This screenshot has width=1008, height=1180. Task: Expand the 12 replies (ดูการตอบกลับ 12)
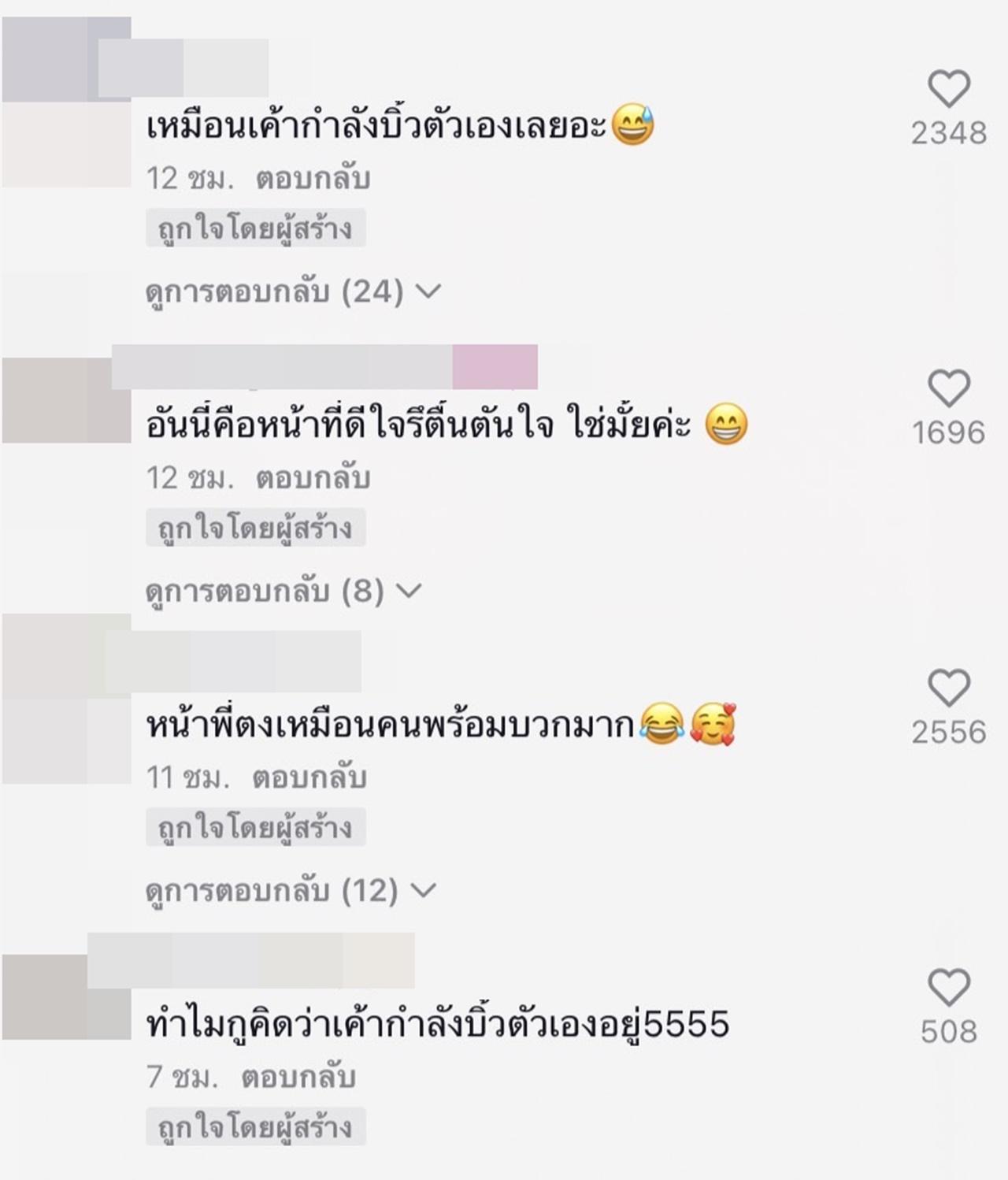coord(290,891)
